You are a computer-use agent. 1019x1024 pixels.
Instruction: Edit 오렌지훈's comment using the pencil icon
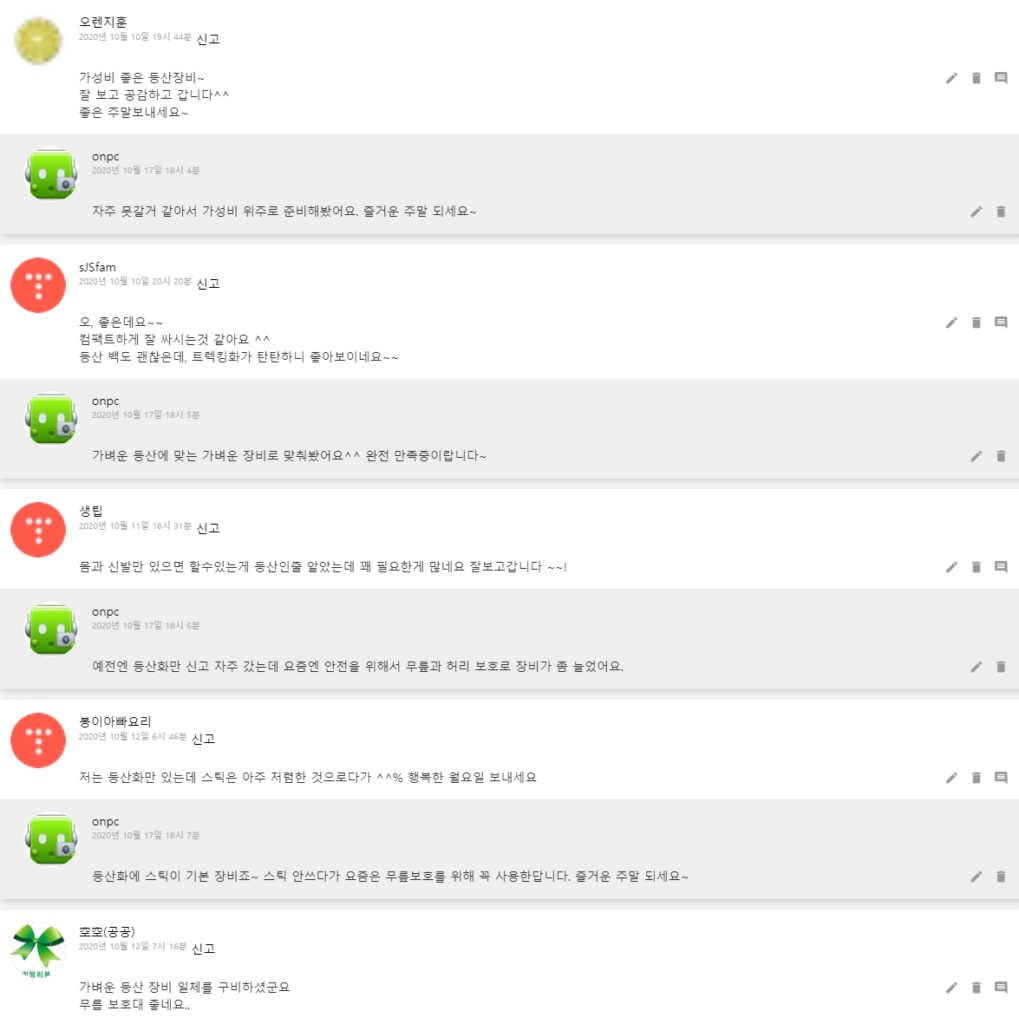(x=951, y=78)
